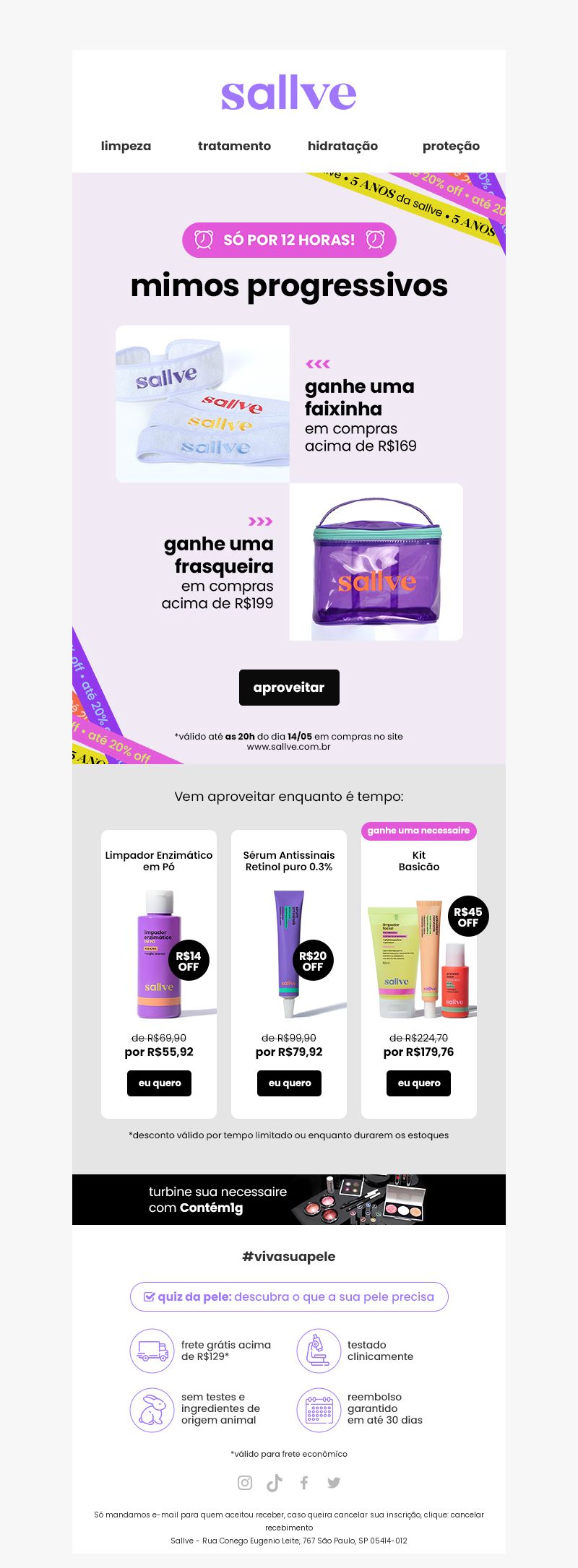Start the quiz da pele
Screen dimensions: 578x1568
tap(289, 1296)
